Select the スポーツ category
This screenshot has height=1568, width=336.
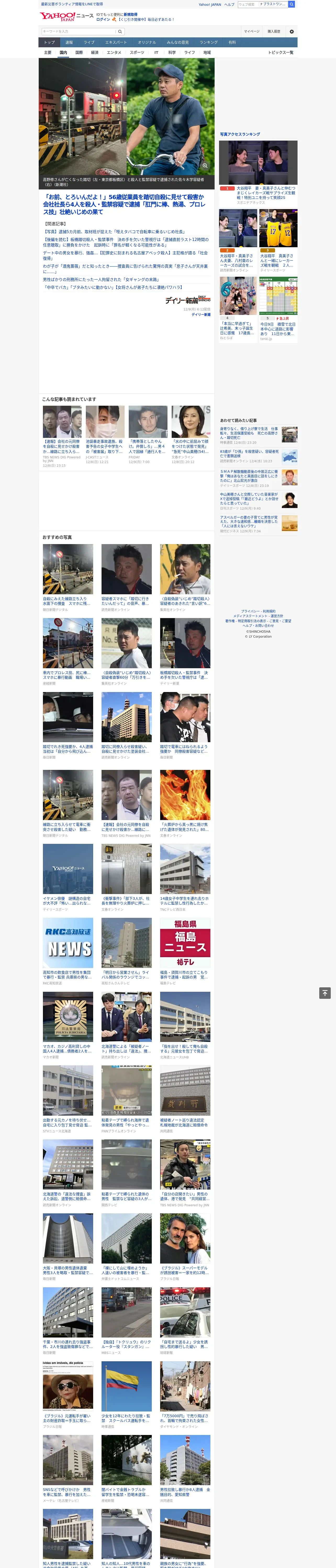click(x=137, y=52)
